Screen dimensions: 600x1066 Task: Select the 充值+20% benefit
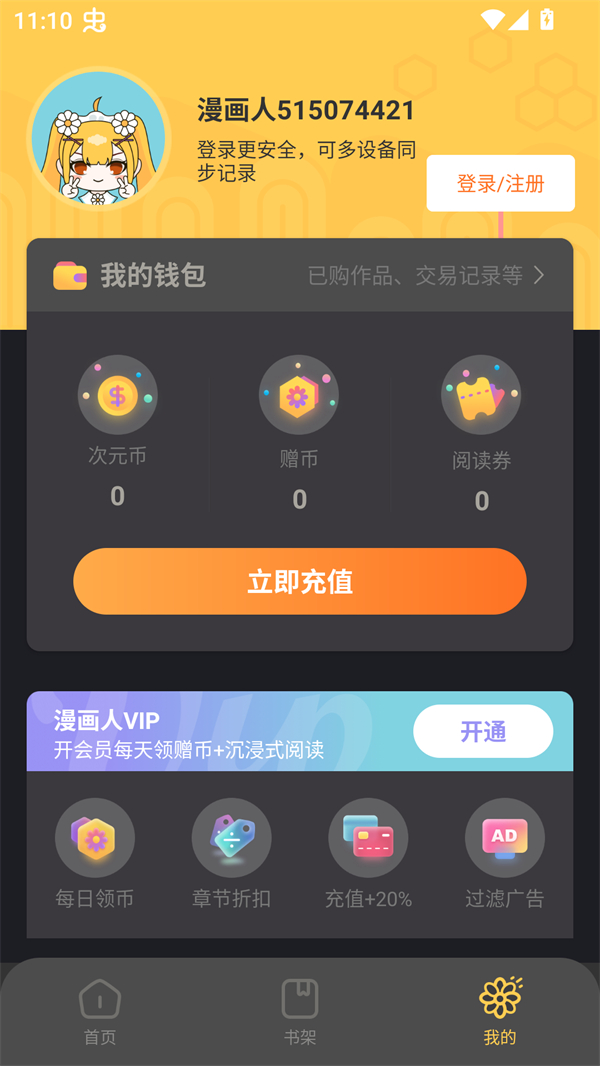click(x=368, y=853)
